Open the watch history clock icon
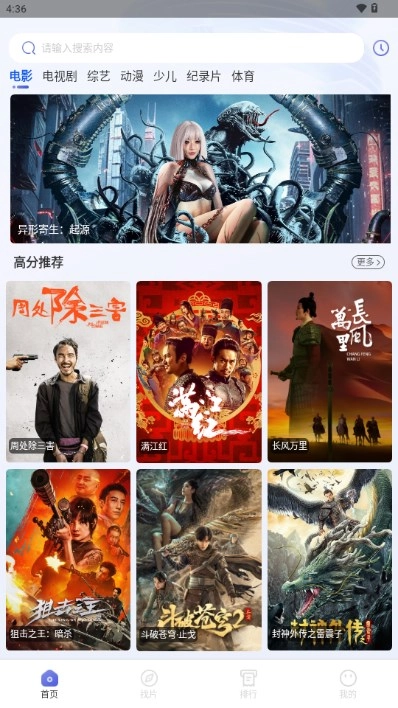This screenshot has height=708, width=398. pyautogui.click(x=381, y=48)
